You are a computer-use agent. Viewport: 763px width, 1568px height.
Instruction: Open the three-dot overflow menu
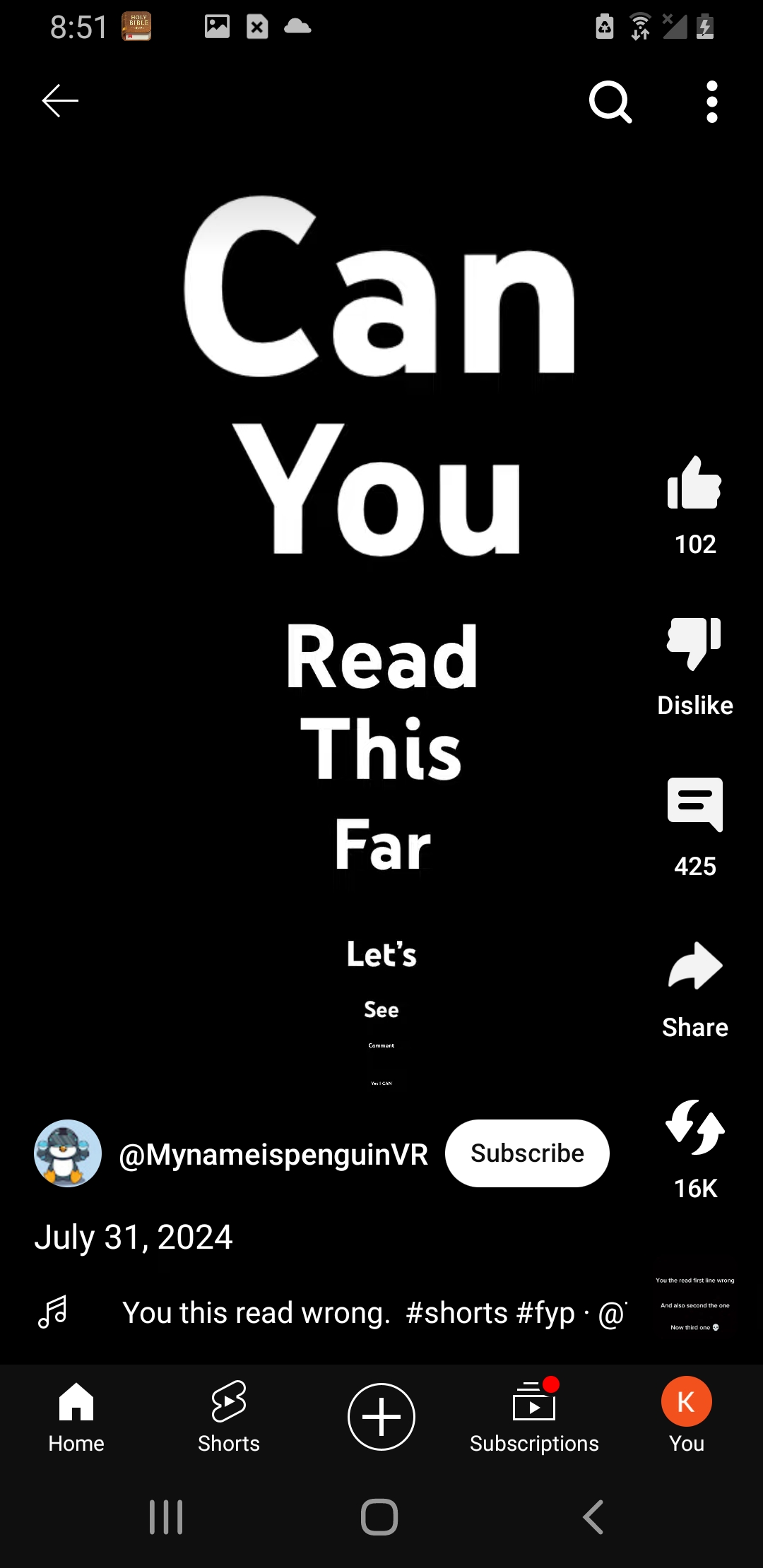click(x=711, y=102)
